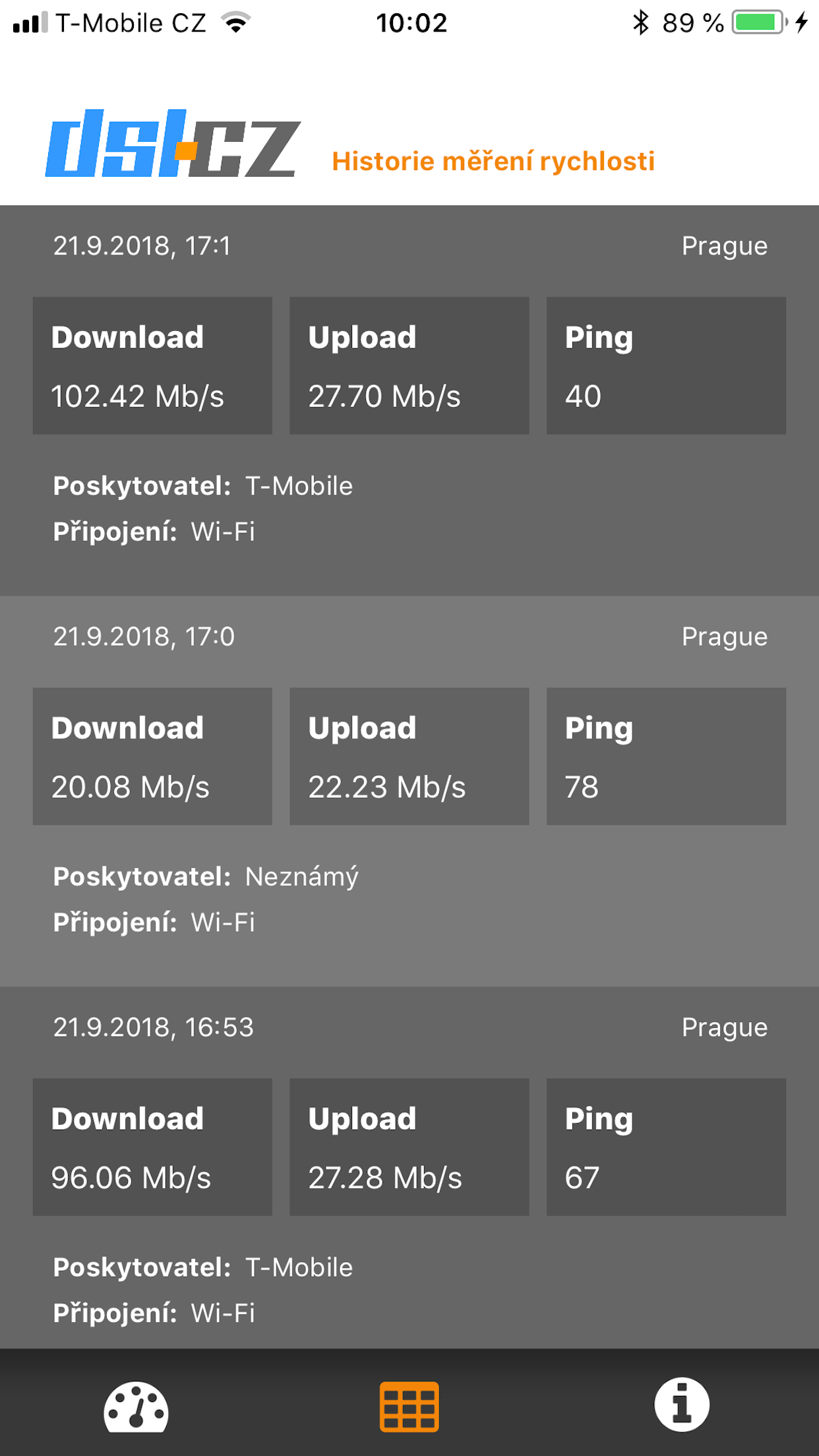819x1456 pixels.
Task: Tap the Poskytovatel value Neznámý
Action: click(x=301, y=876)
